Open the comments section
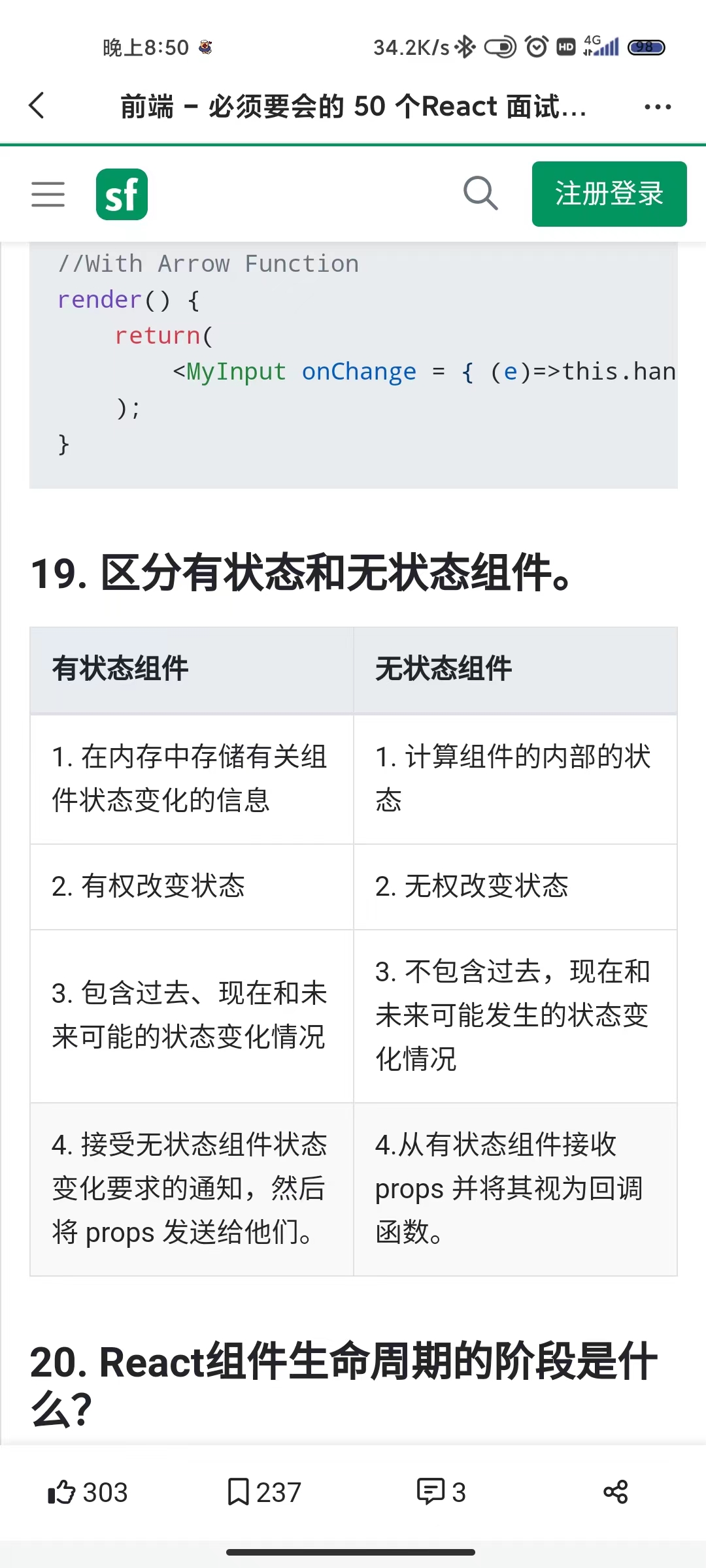The width and height of the screenshot is (706, 1568). [x=441, y=1492]
